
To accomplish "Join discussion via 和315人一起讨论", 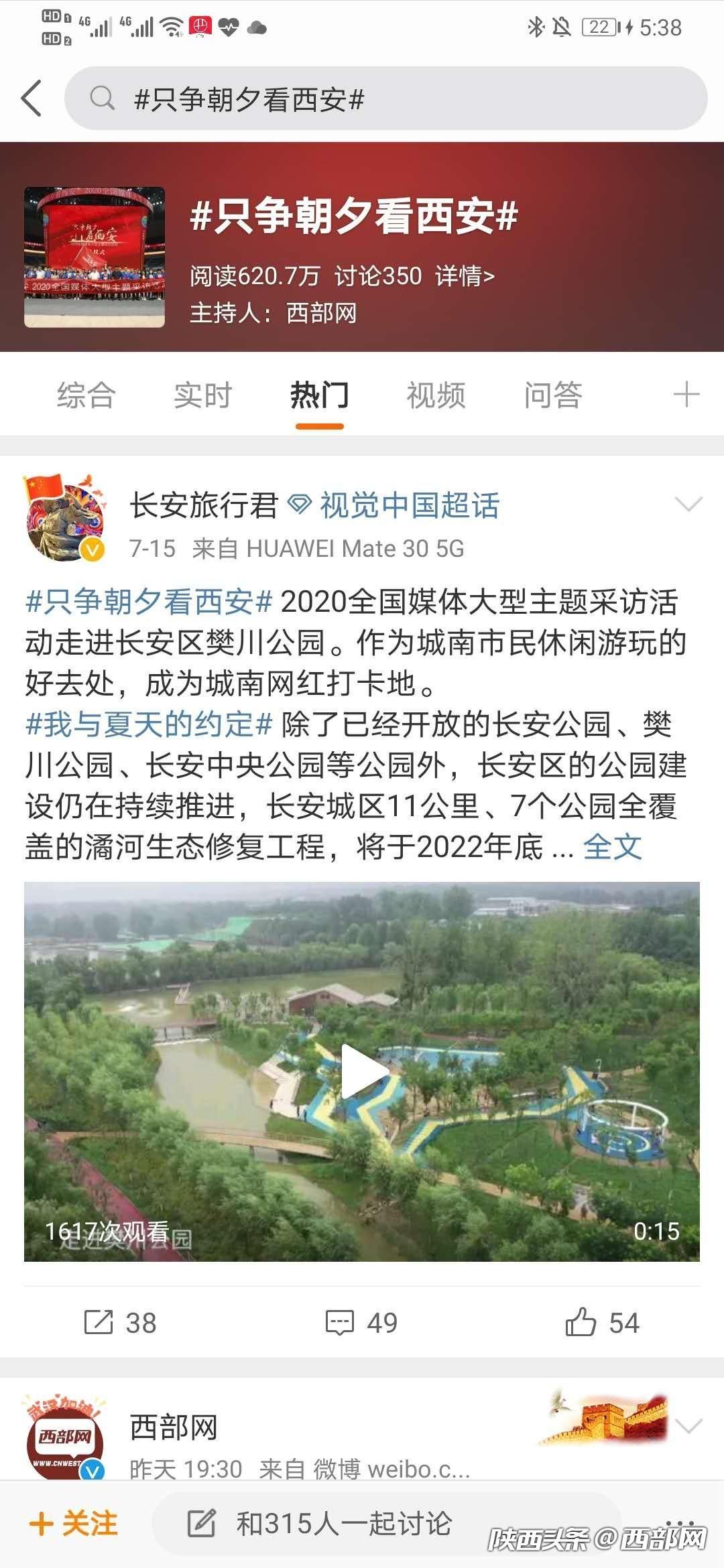I will point(342,1523).
